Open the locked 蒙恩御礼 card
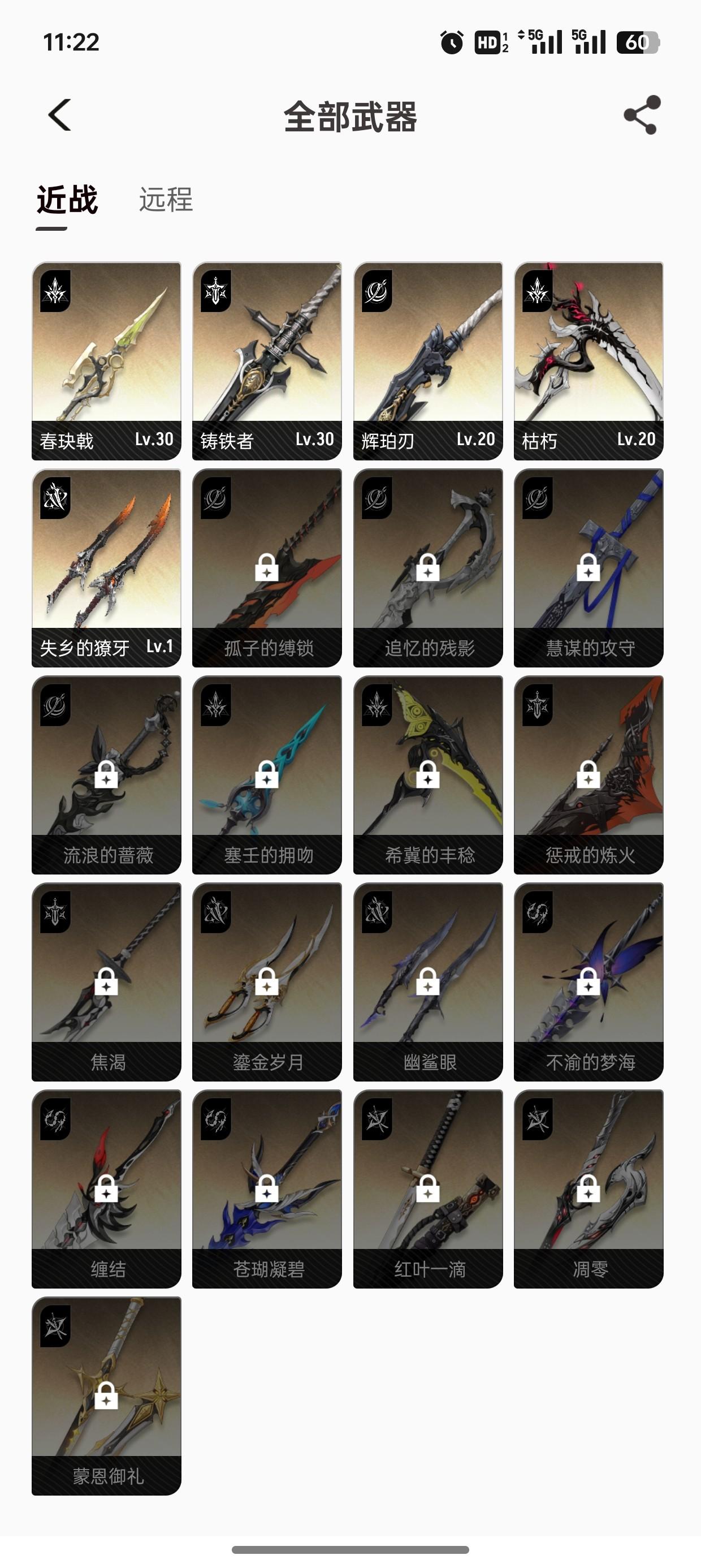This screenshot has width=701, height=1568. (106, 1395)
